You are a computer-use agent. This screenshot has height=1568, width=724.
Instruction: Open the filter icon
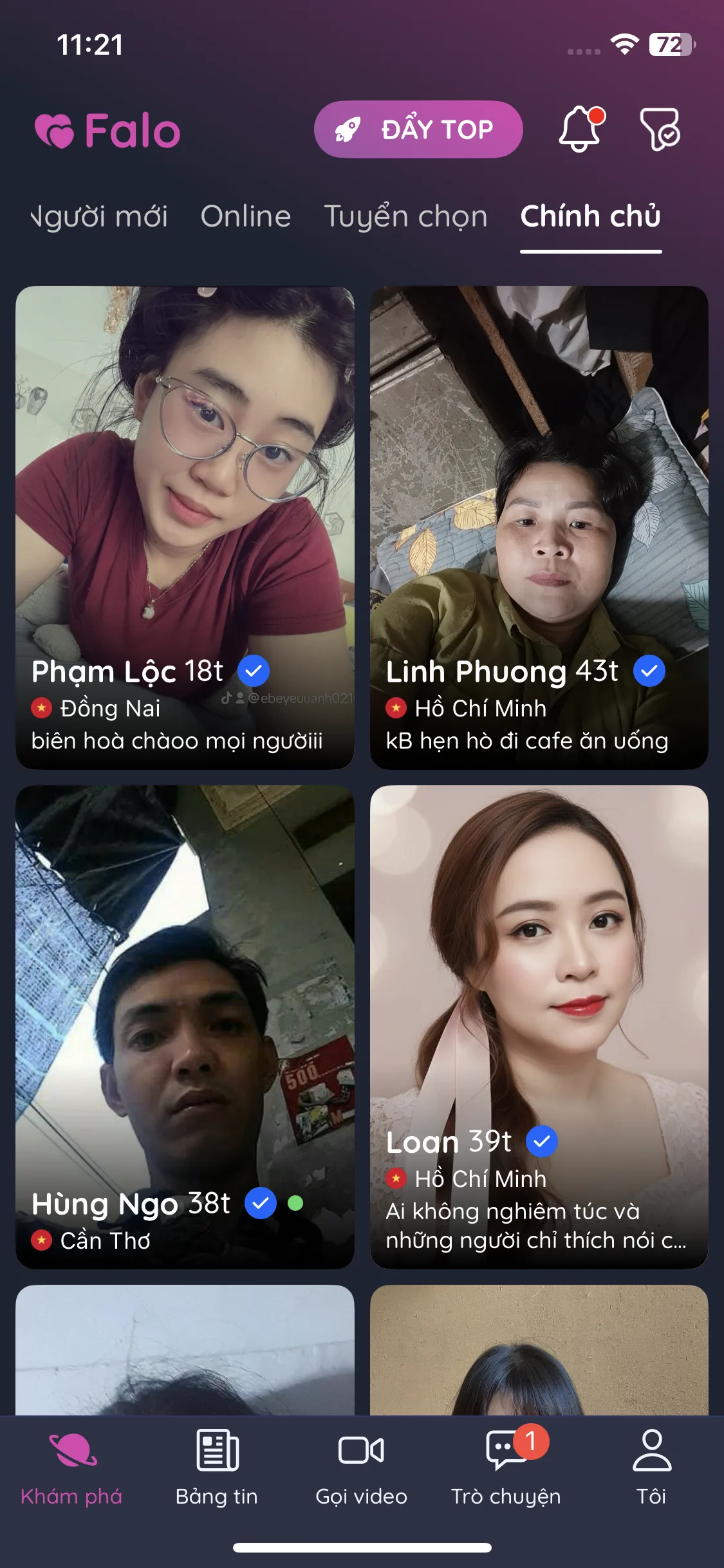tap(660, 129)
